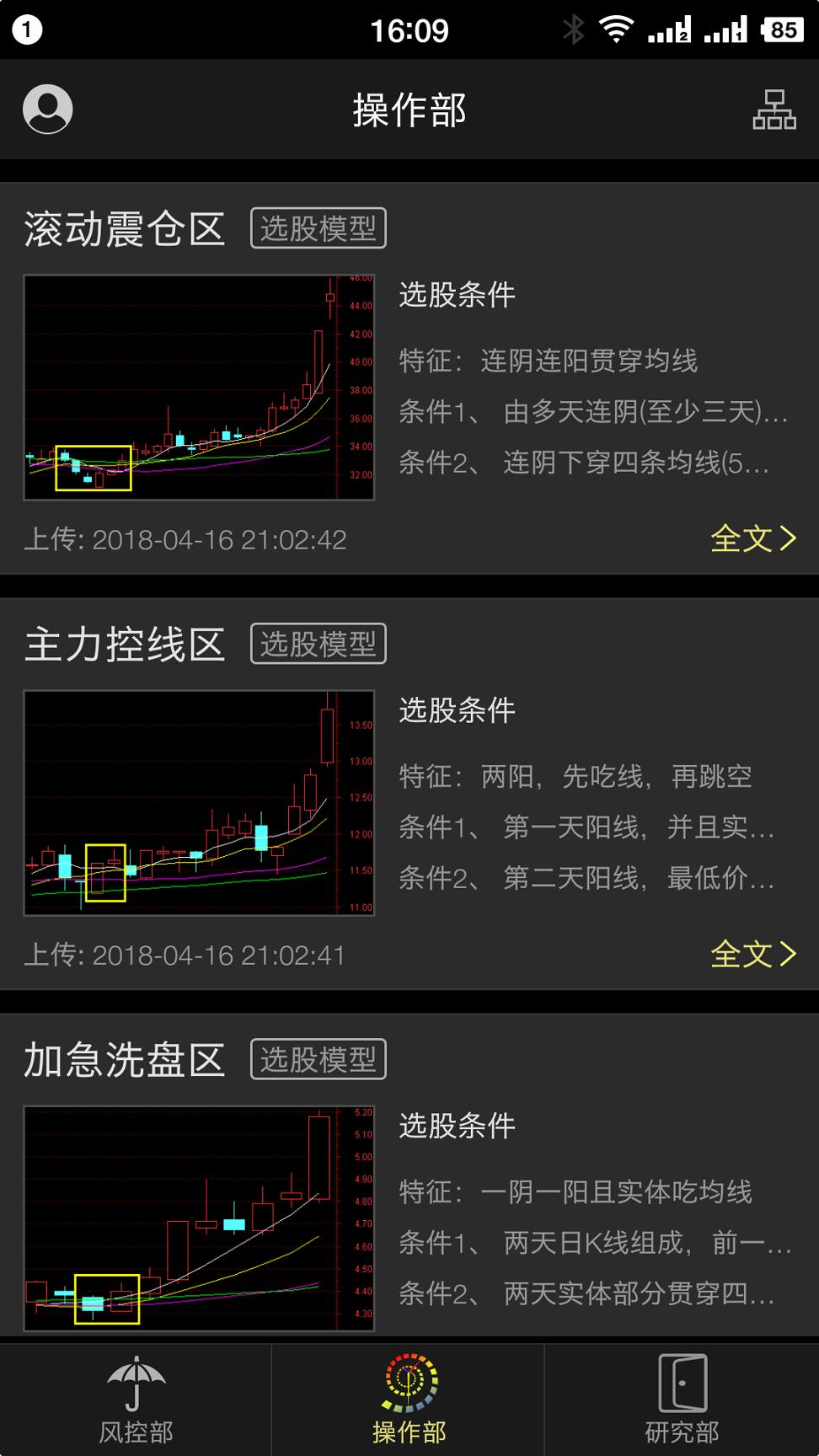This screenshot has width=819, height=1456.
Task: Tap 选股模型 tag beside 主力控线区
Action: point(318,644)
